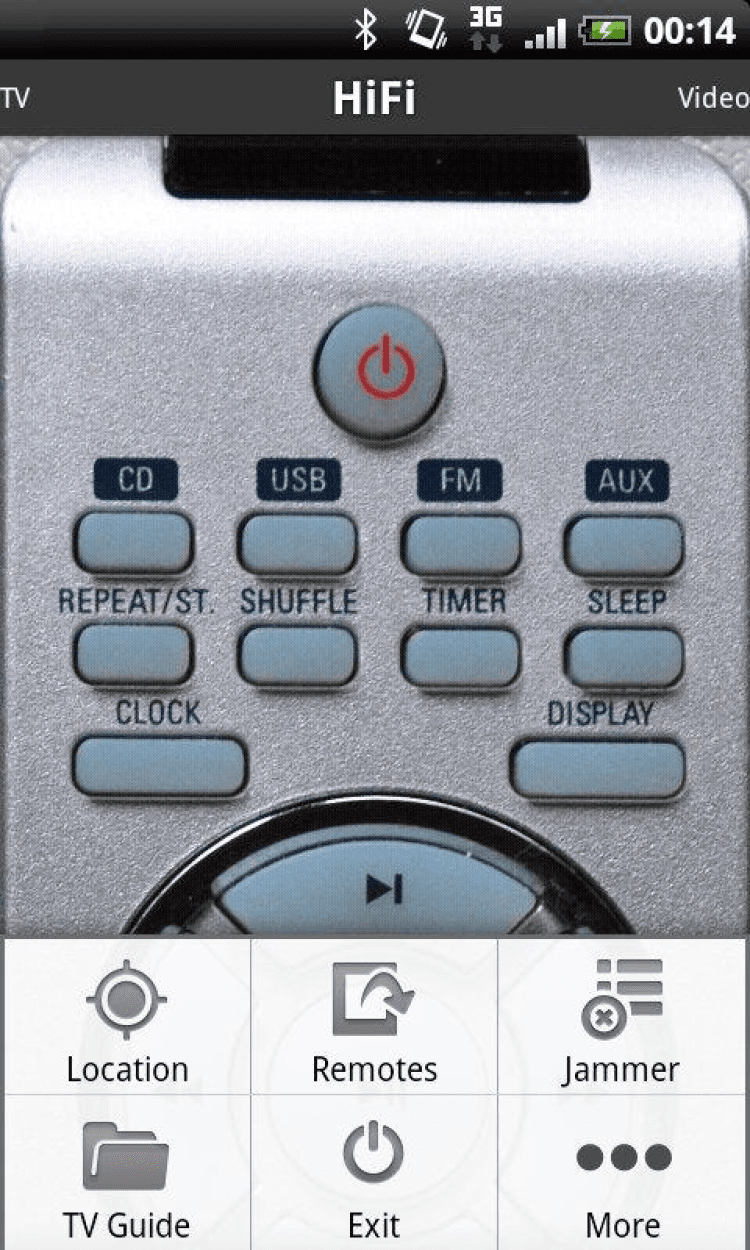Enable SHUFFLE on the remote
This screenshot has height=1250, width=750.
click(297, 656)
